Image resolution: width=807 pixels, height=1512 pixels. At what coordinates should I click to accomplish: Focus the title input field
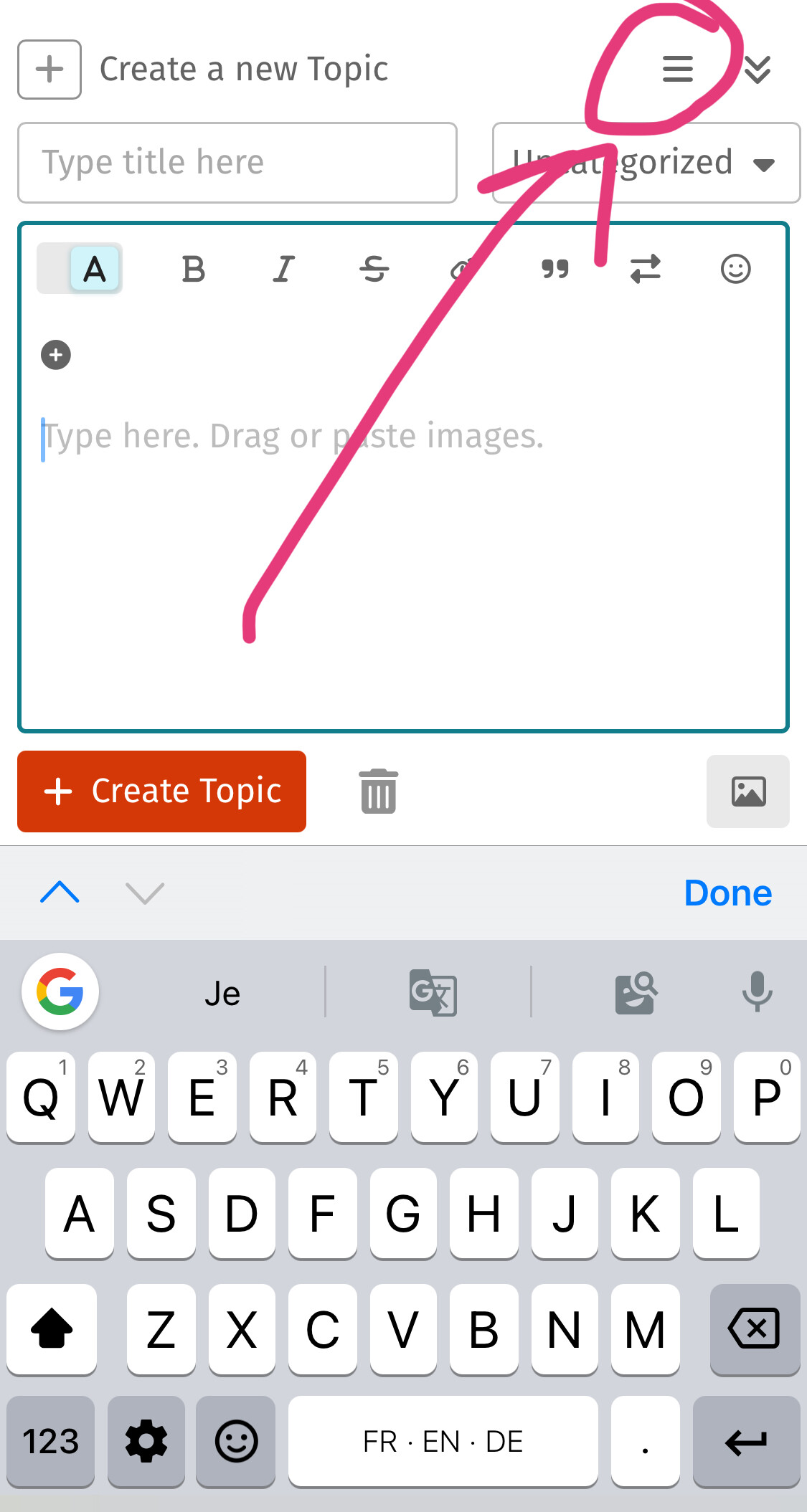coord(237,163)
